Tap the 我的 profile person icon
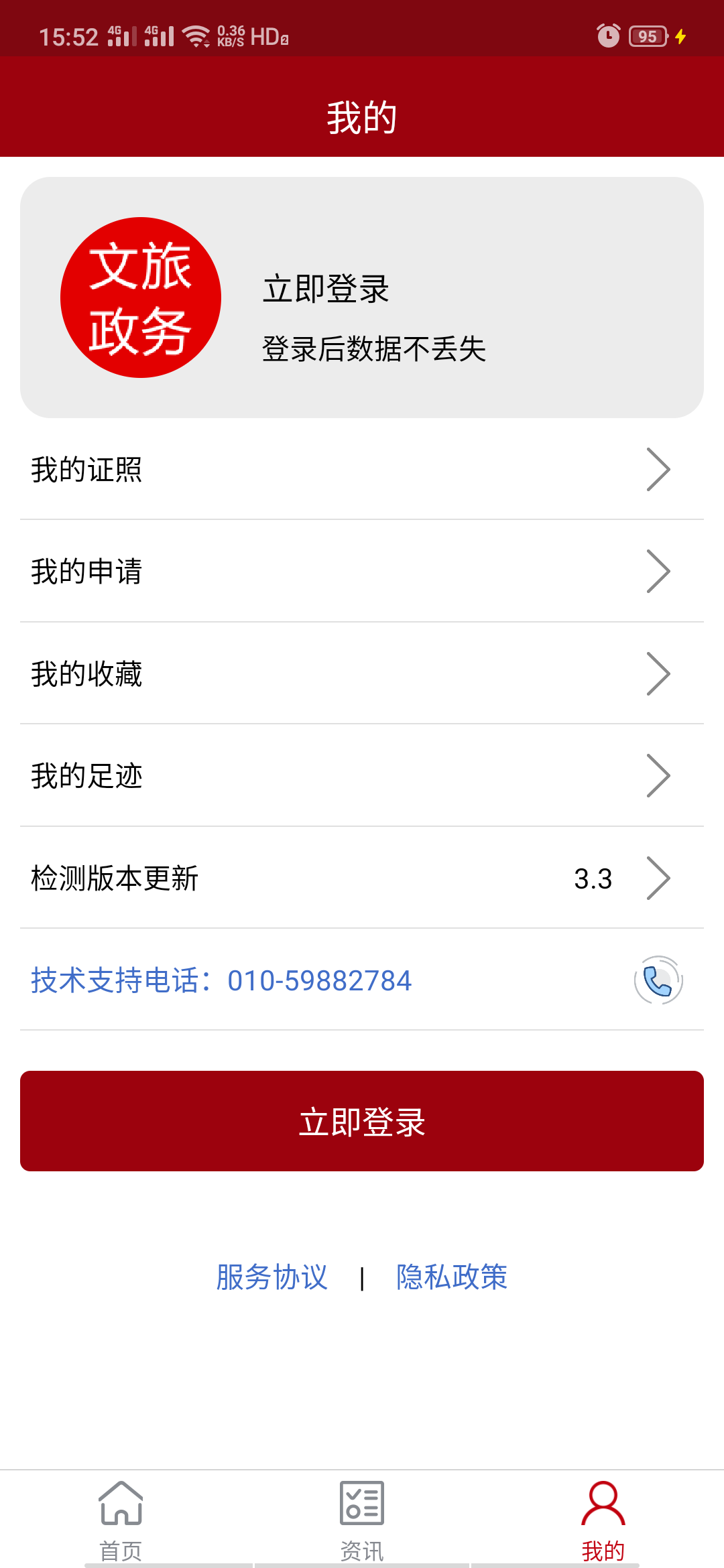This screenshot has width=724, height=1568. (602, 1503)
